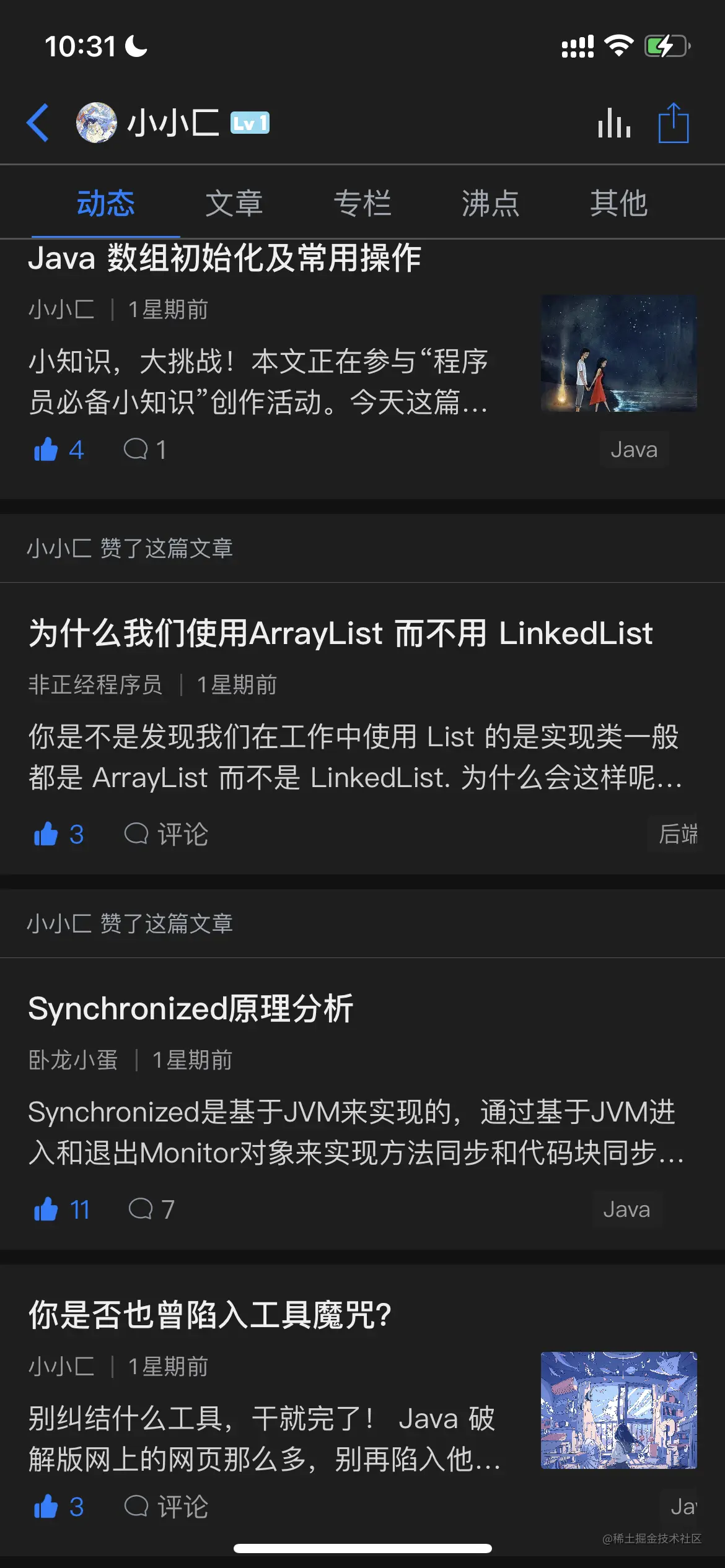This screenshot has width=725, height=1568.
Task: Select the 动态 tab
Action: tap(106, 203)
